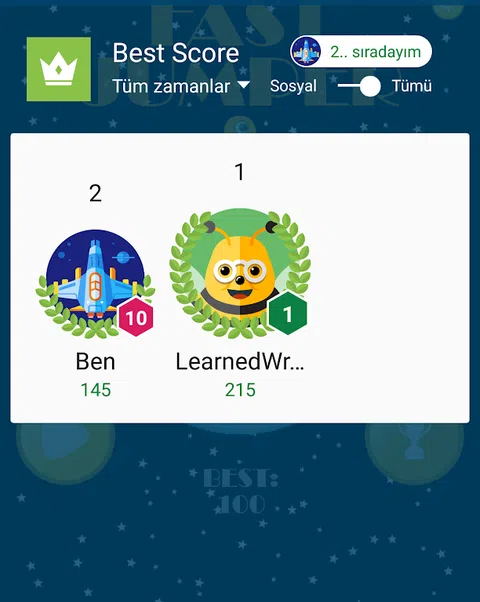Toggle the Sosyal / Tümü switch

[x=359, y=86]
